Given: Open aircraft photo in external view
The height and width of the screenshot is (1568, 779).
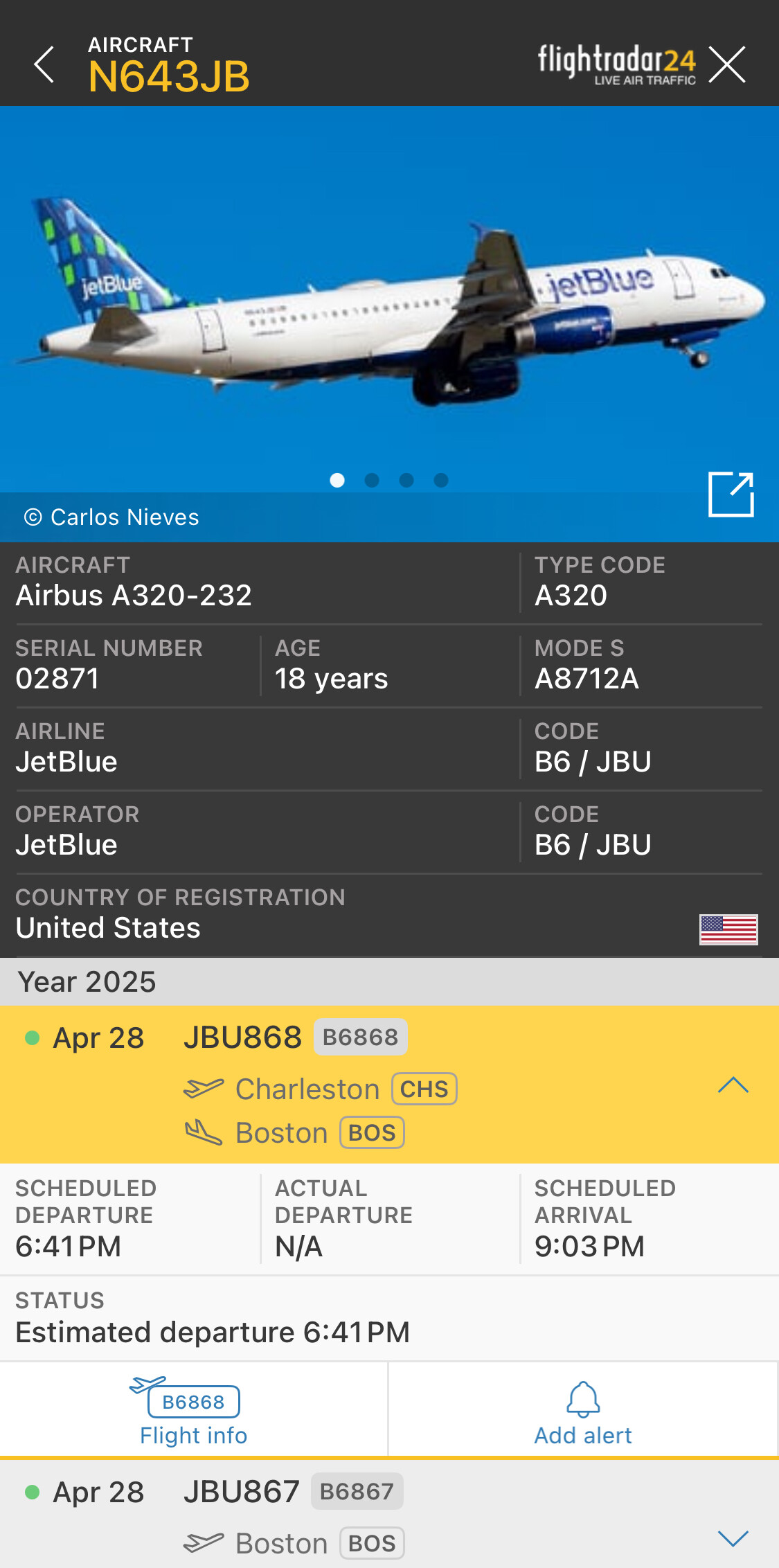Looking at the screenshot, I should 731,495.
